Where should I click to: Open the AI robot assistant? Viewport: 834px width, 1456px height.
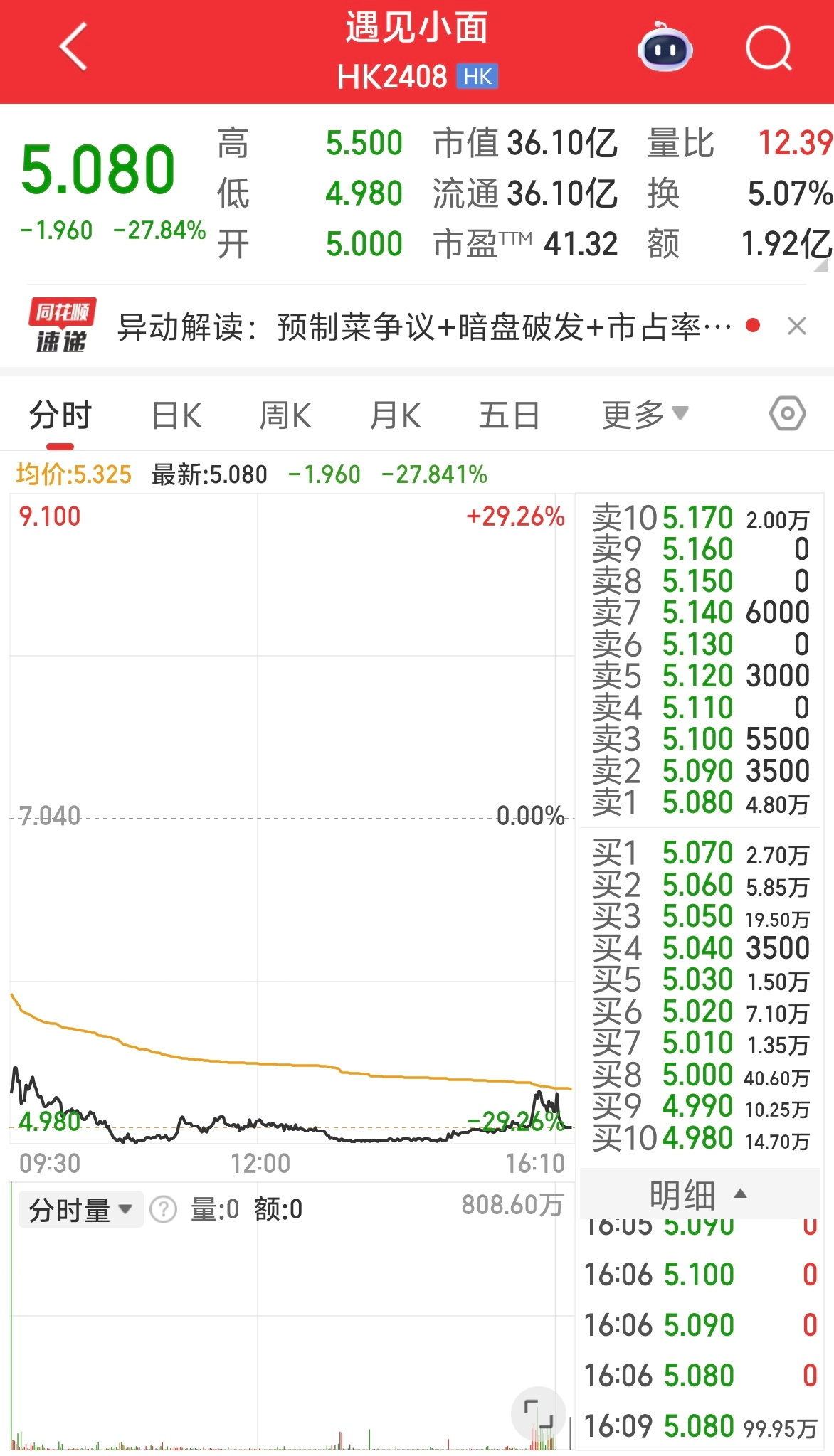(665, 48)
